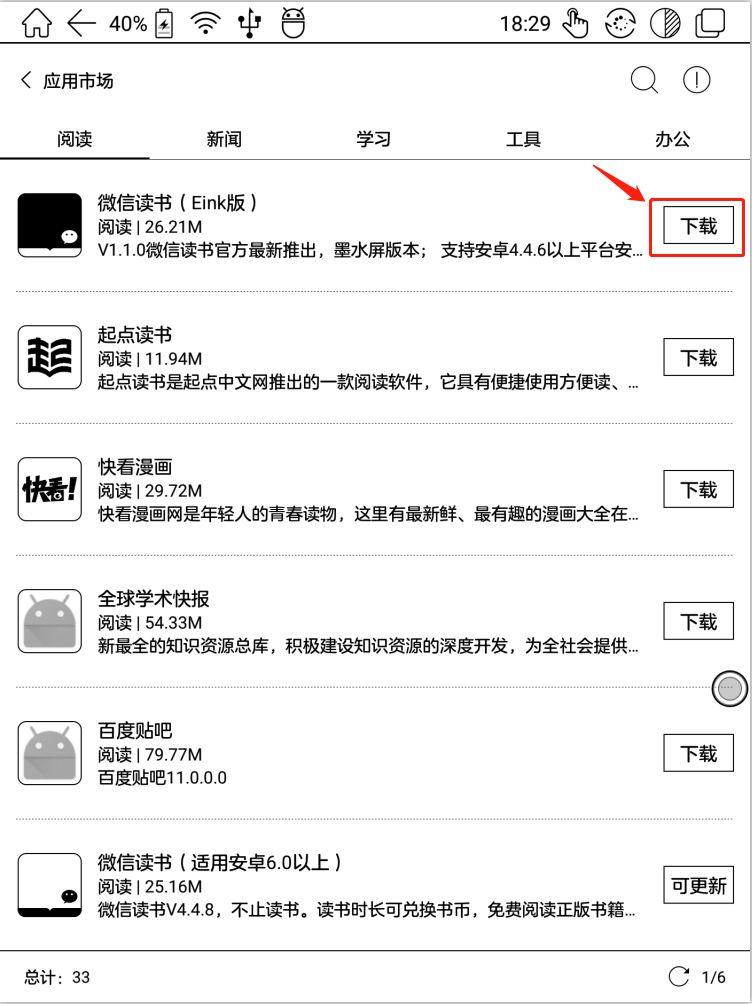
Task: Tap the refresh page icon beside 1/6
Action: (x=679, y=976)
